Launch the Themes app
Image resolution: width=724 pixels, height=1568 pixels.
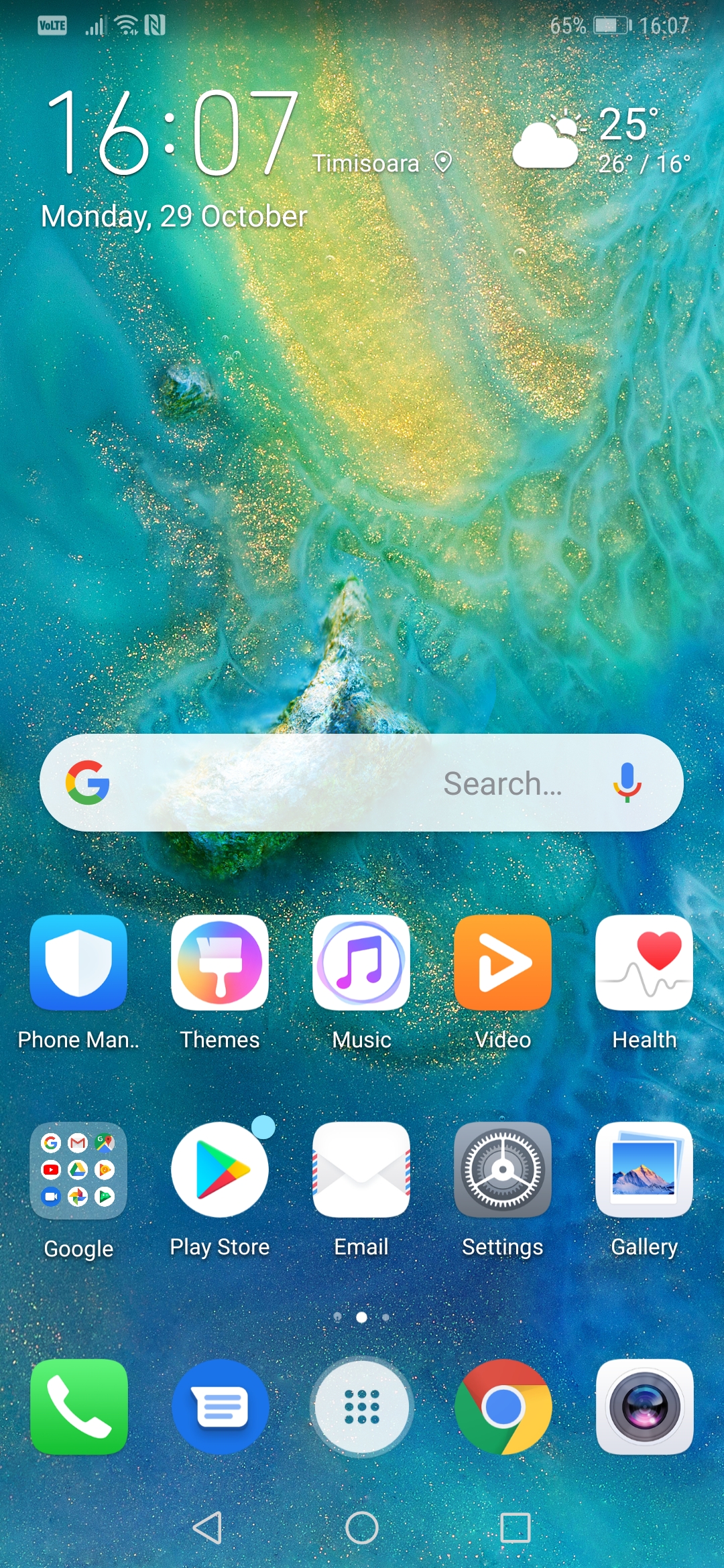point(220,963)
